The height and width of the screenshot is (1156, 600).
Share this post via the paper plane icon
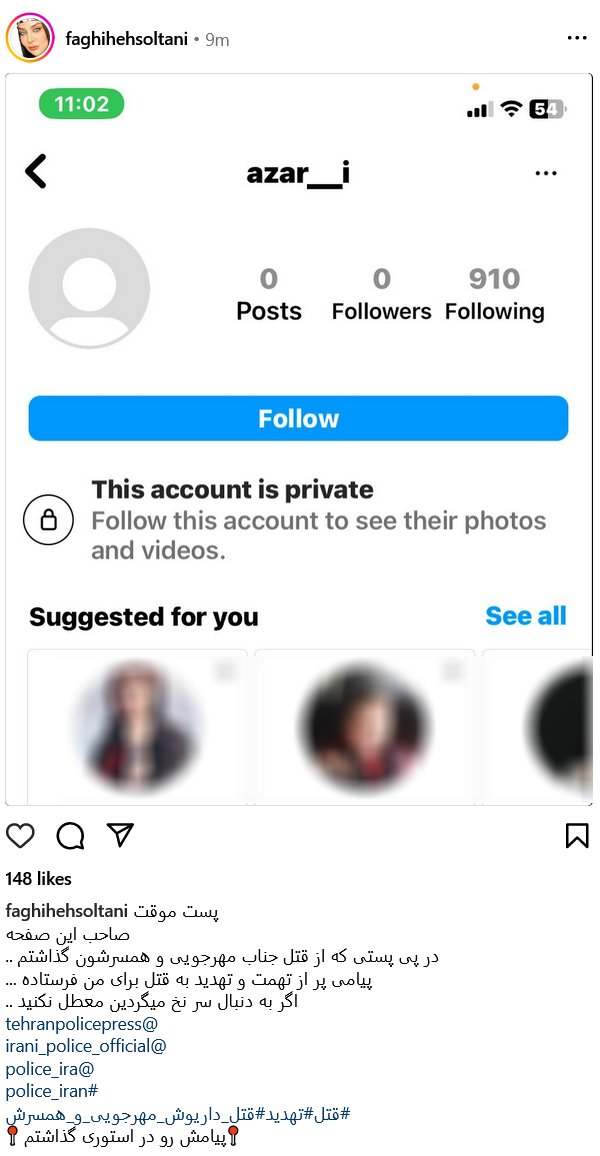pos(120,835)
